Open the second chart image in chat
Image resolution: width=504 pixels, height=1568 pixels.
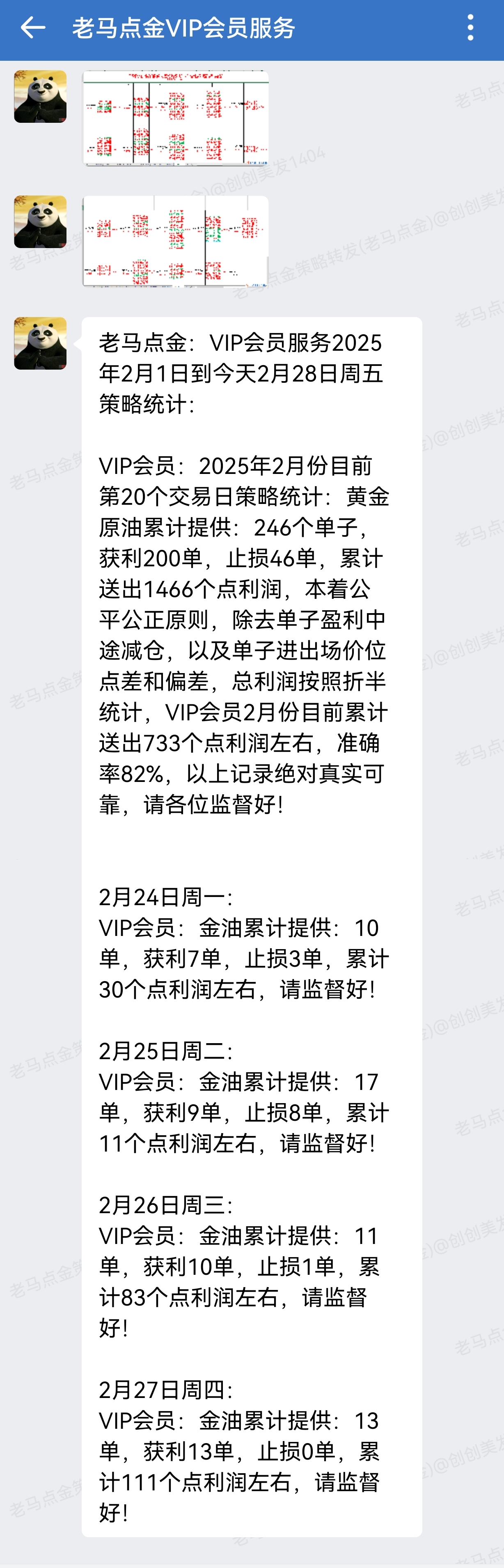point(175,241)
